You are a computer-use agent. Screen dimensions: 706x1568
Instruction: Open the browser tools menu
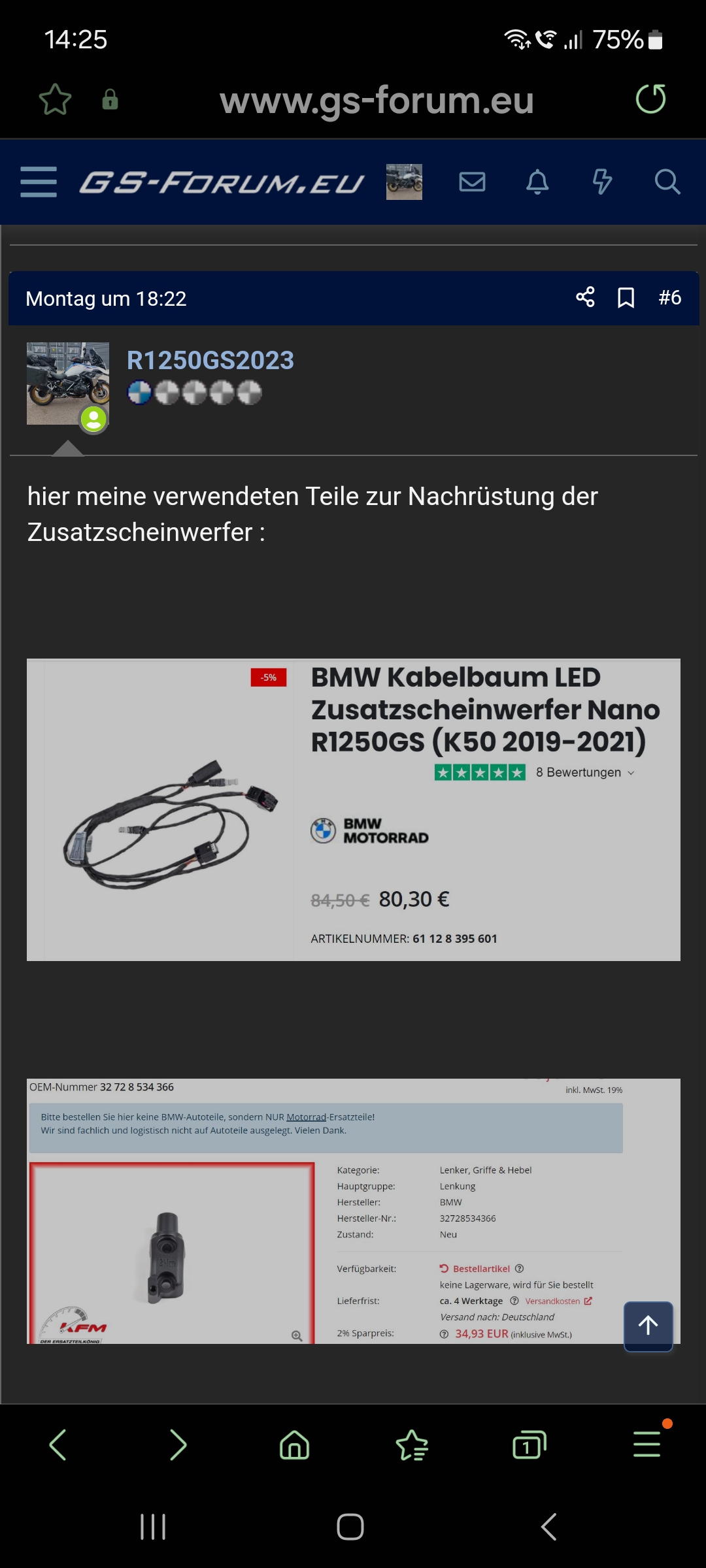coord(647,1445)
